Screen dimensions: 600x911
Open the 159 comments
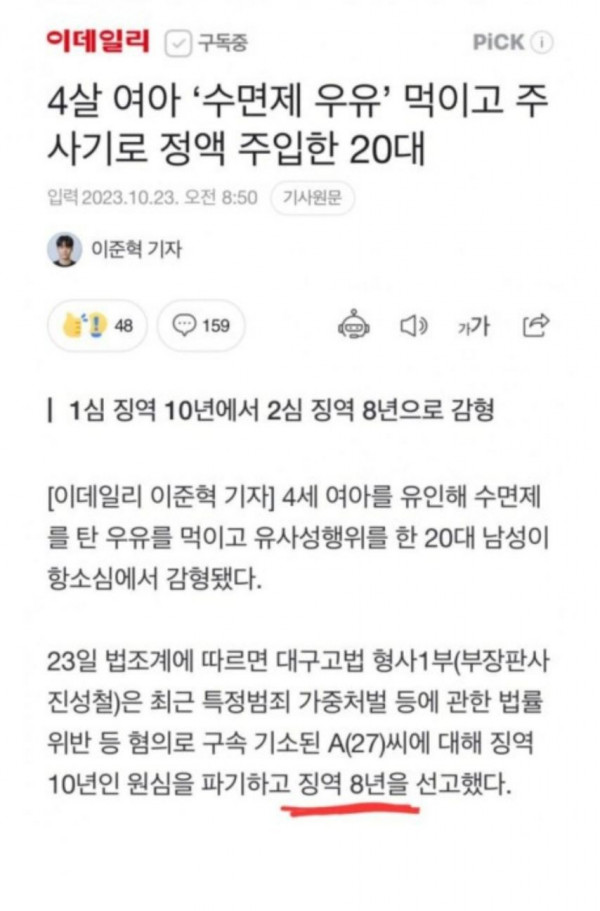tap(201, 325)
